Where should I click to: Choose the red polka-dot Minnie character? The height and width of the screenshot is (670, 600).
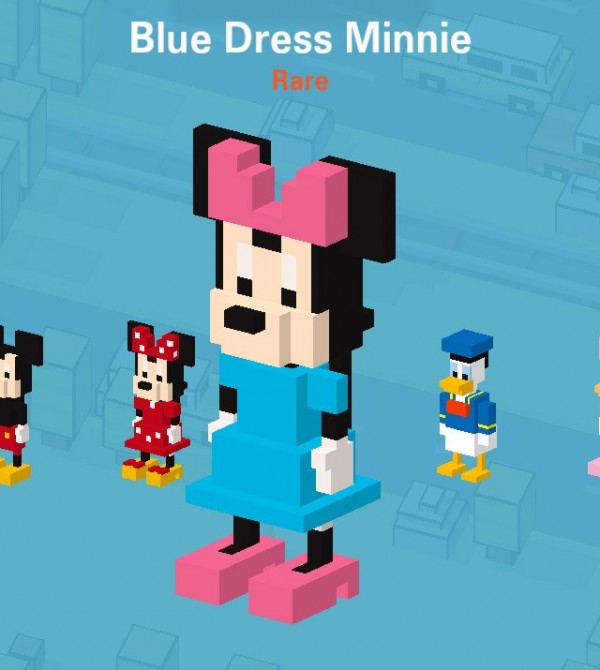(x=157, y=405)
